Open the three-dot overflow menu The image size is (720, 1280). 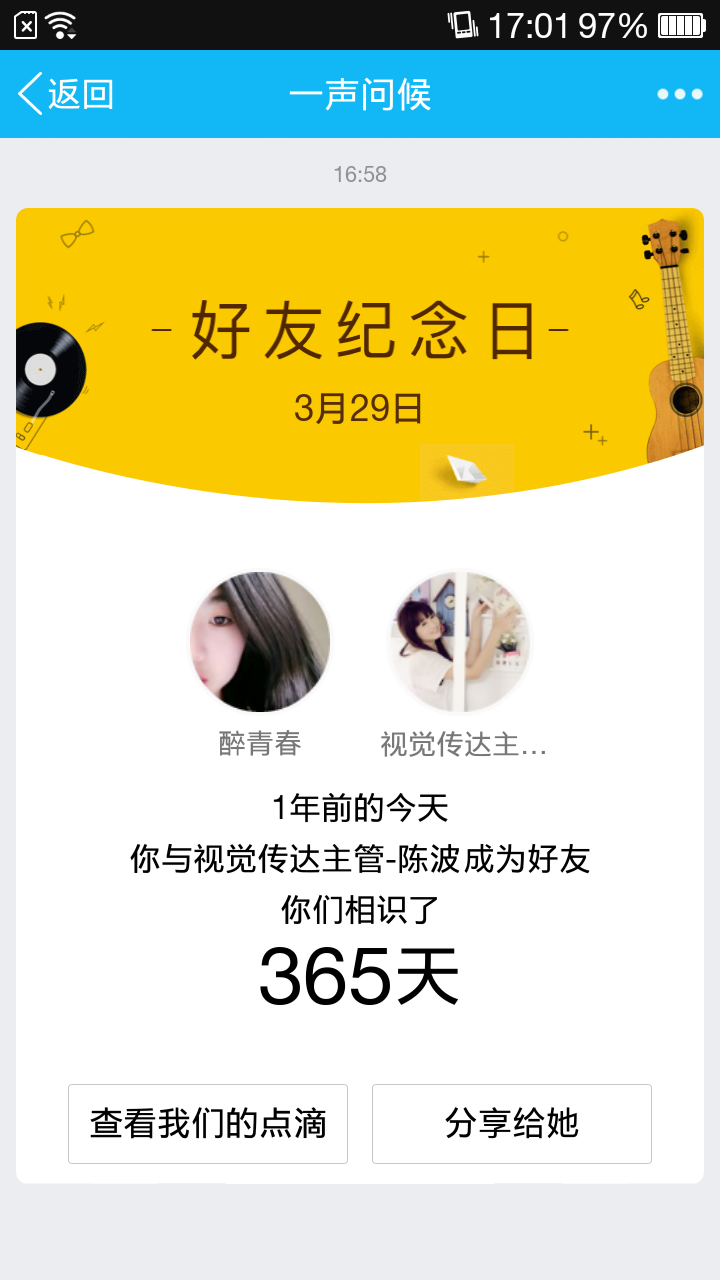[x=679, y=94]
